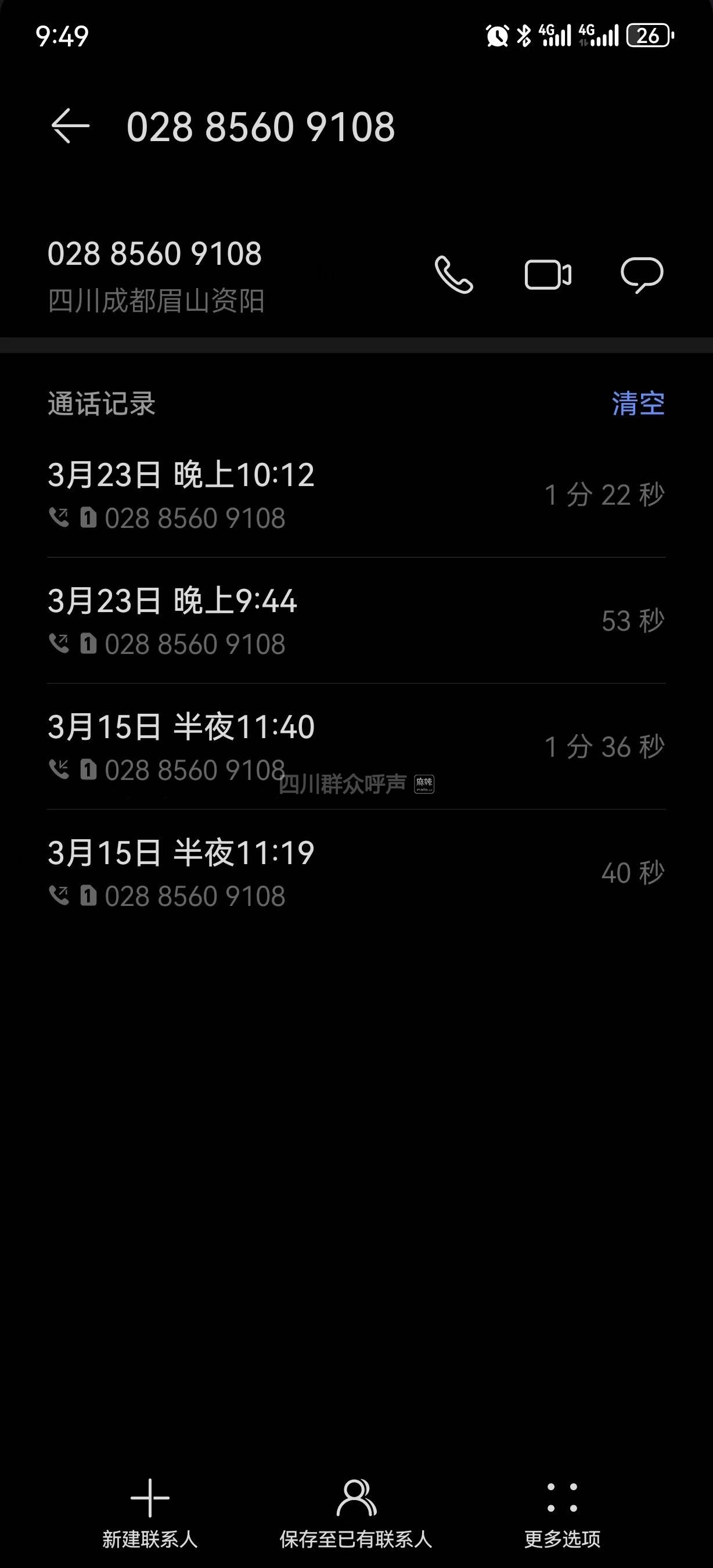This screenshot has width=713, height=1568.
Task: Start a video call with this number
Action: 548,275
